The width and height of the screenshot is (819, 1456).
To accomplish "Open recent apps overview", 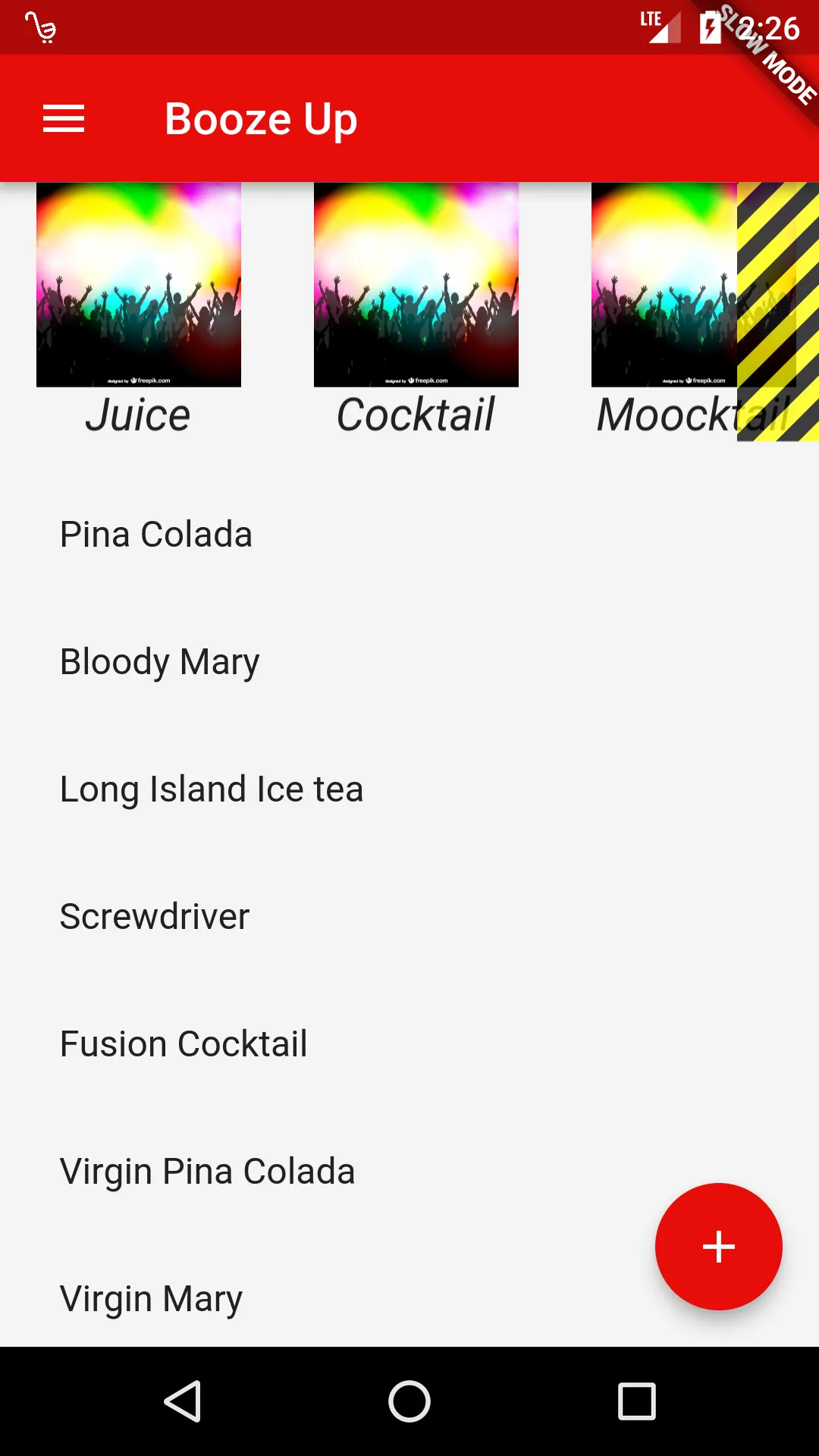I will pos(636,1401).
